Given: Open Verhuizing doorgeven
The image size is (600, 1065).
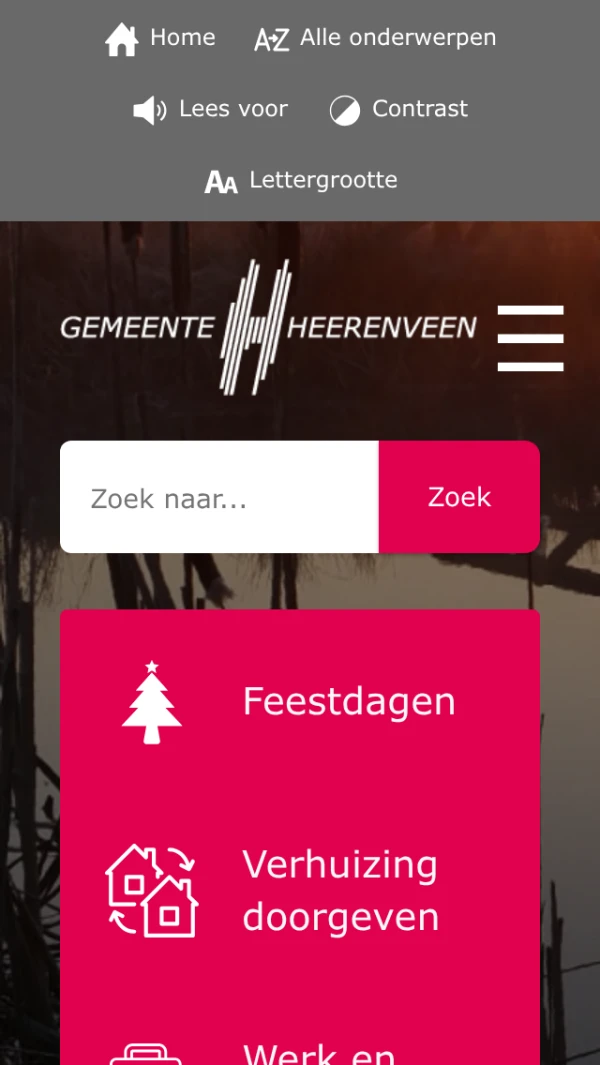Looking at the screenshot, I should (300, 890).
